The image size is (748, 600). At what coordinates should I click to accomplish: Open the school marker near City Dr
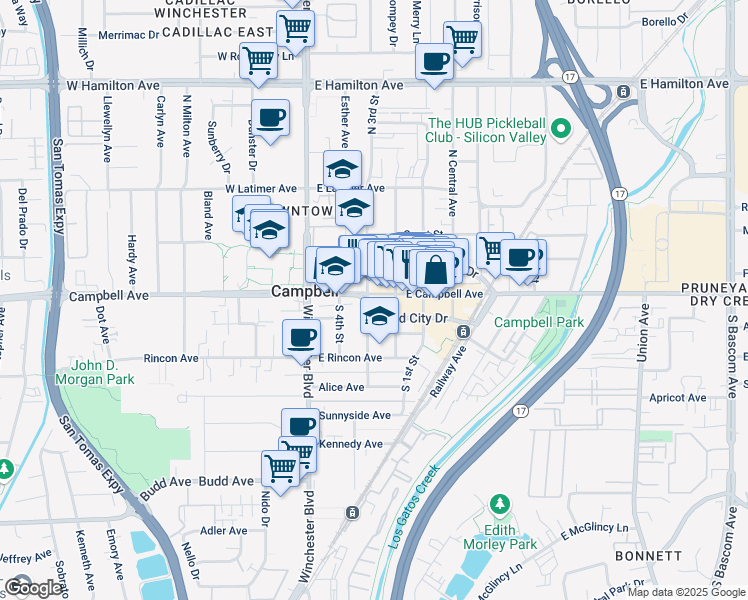pyautogui.click(x=378, y=316)
